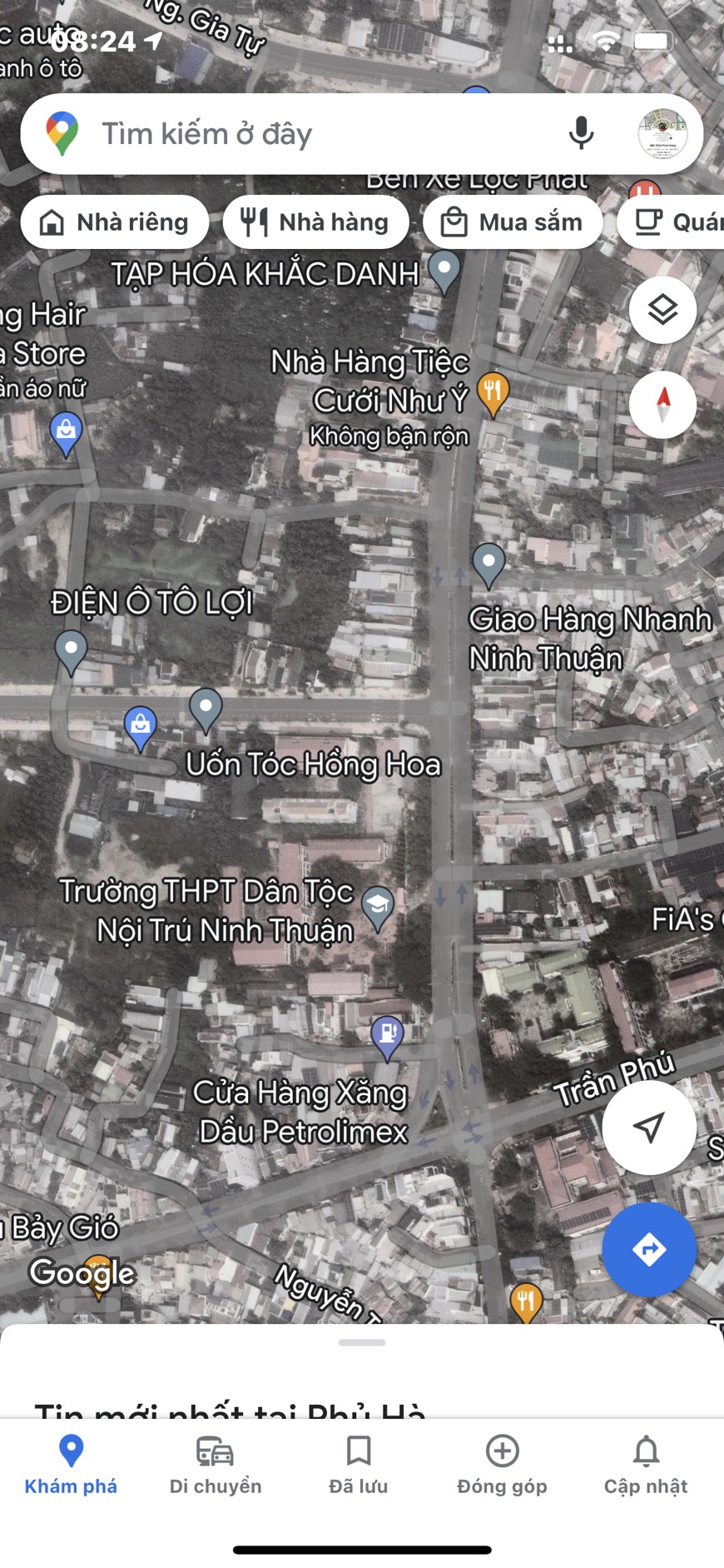724x1568 pixels.
Task: Choose the "Mua sắm" chip
Action: [x=513, y=222]
